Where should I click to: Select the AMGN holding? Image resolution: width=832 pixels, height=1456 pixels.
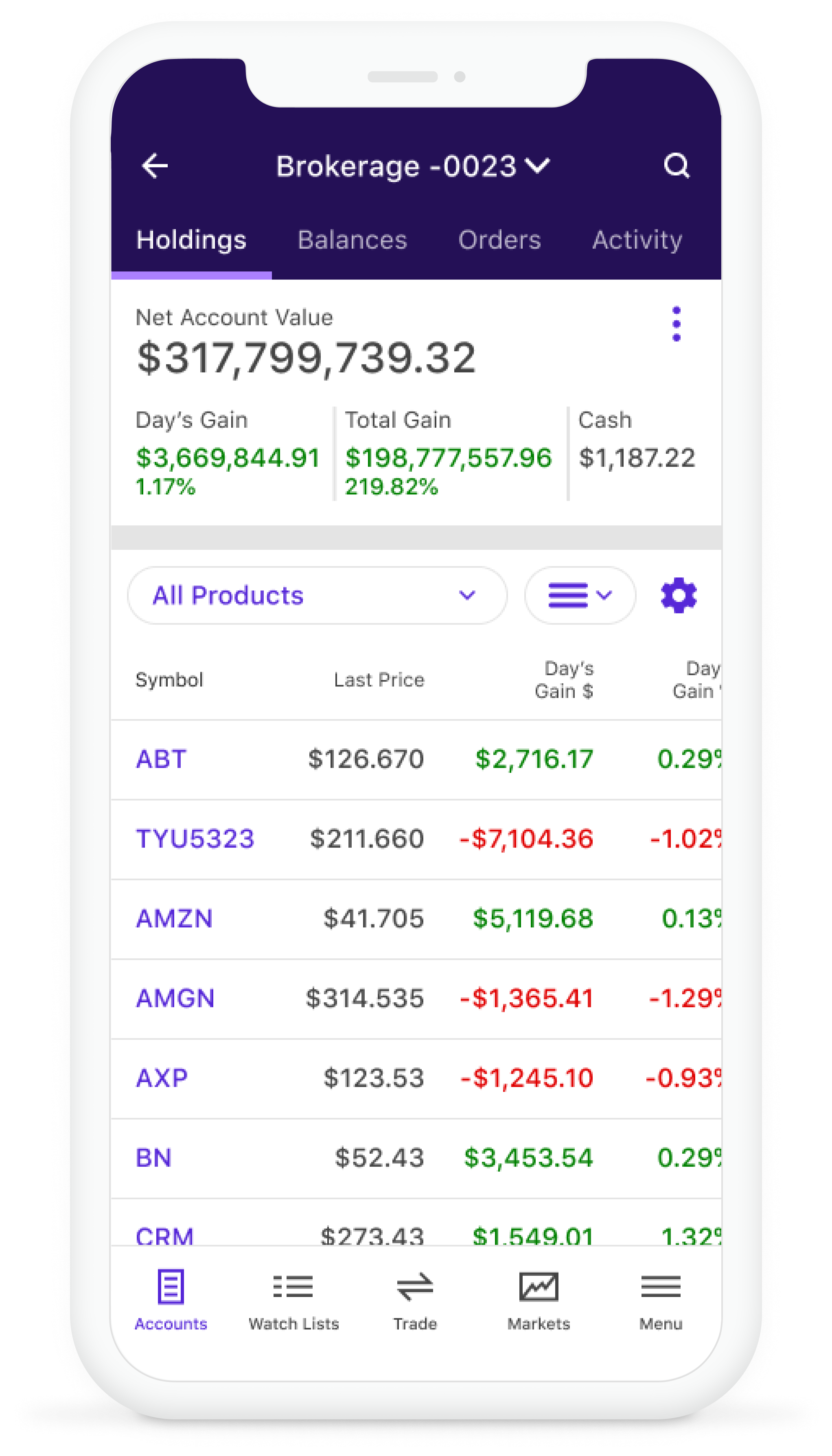pyautogui.click(x=175, y=999)
